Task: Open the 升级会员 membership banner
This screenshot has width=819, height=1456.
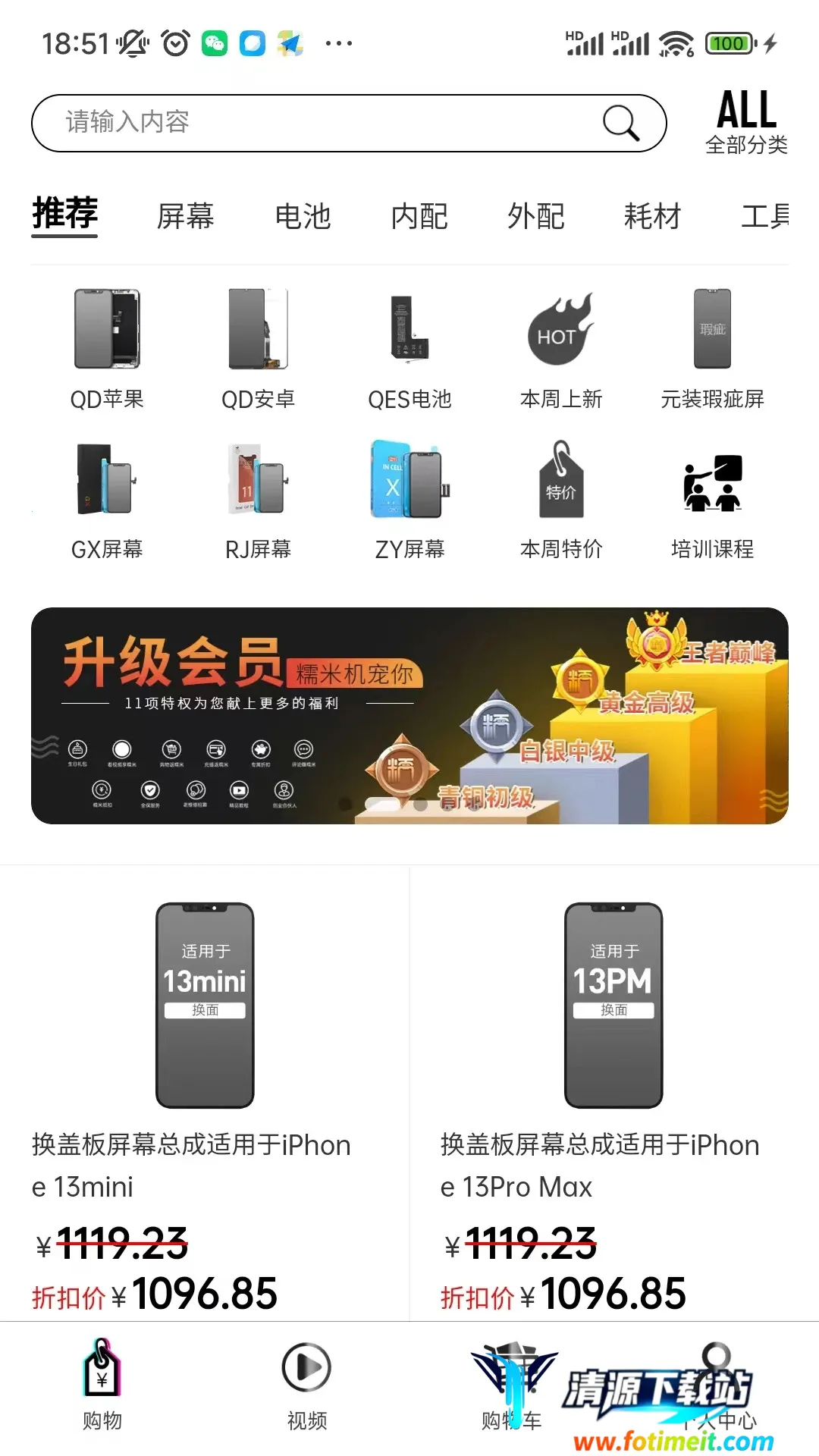Action: (x=409, y=715)
